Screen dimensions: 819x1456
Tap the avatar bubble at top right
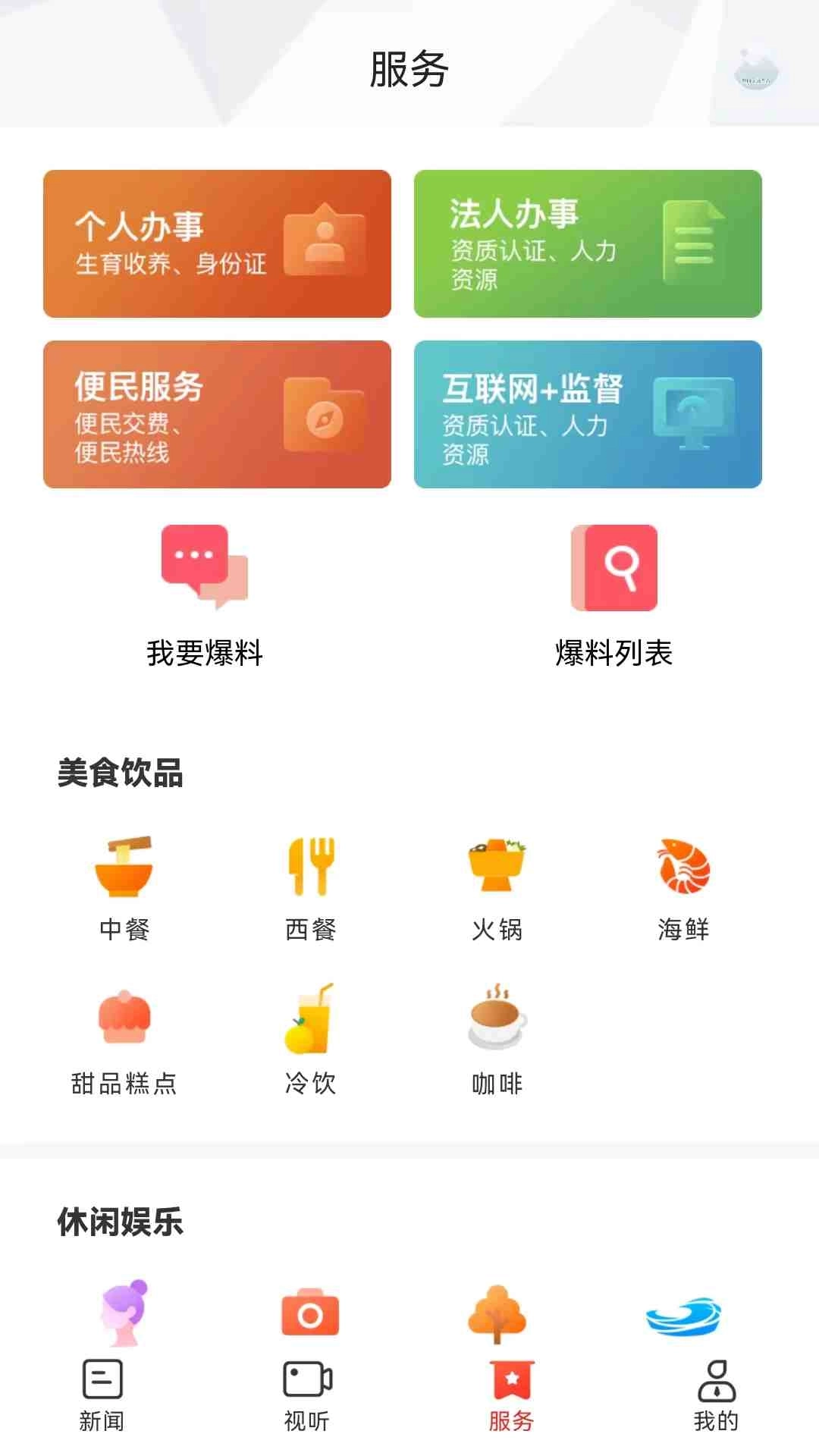(755, 72)
